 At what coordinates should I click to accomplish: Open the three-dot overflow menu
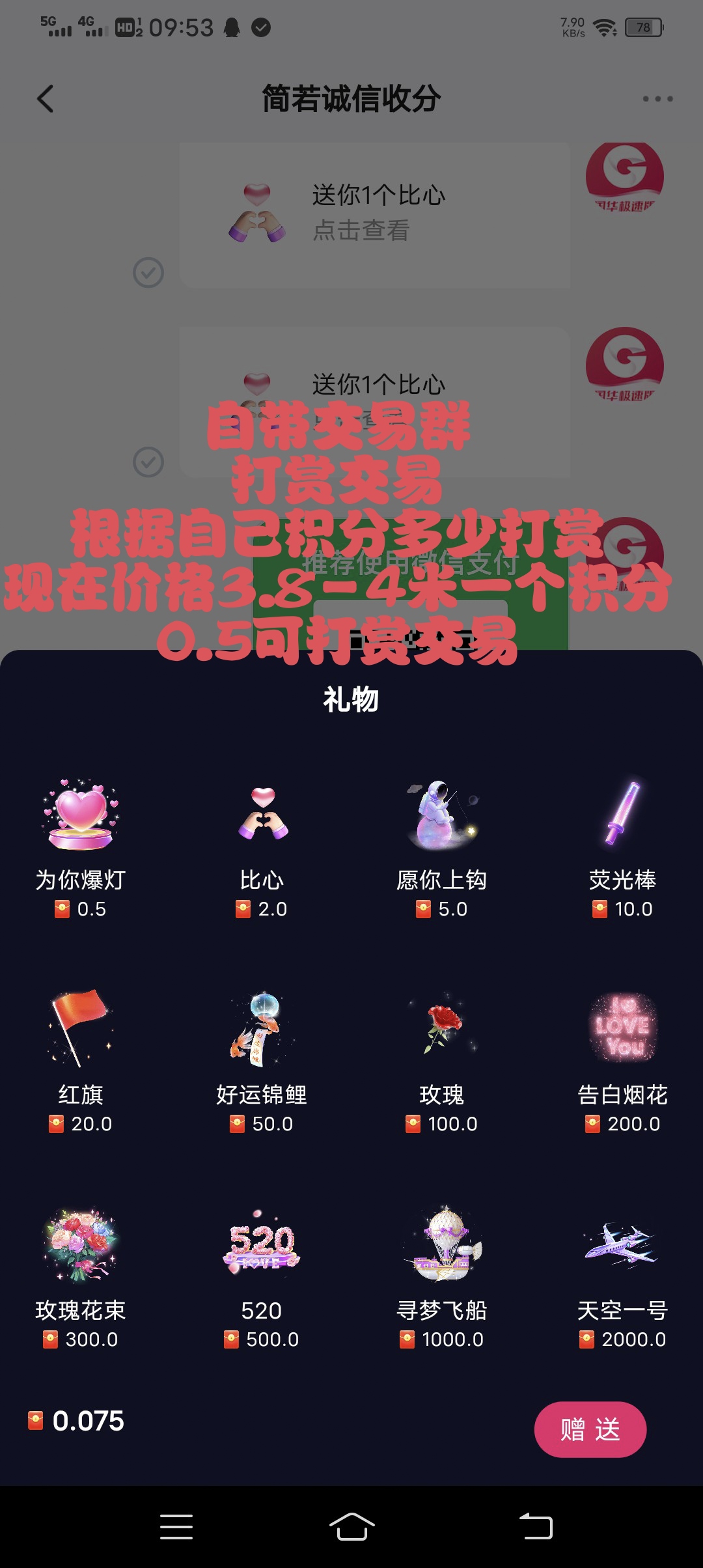click(657, 99)
